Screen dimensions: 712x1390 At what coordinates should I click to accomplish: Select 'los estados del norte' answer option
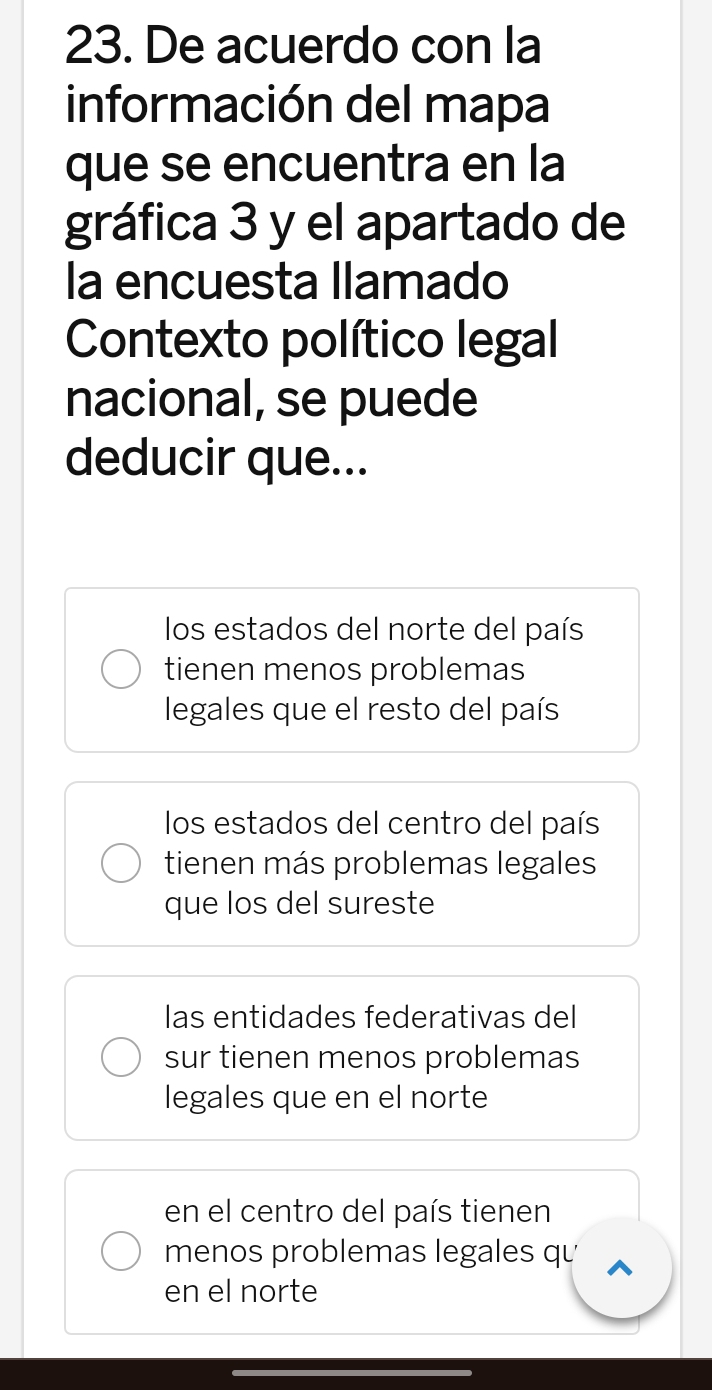(121, 670)
